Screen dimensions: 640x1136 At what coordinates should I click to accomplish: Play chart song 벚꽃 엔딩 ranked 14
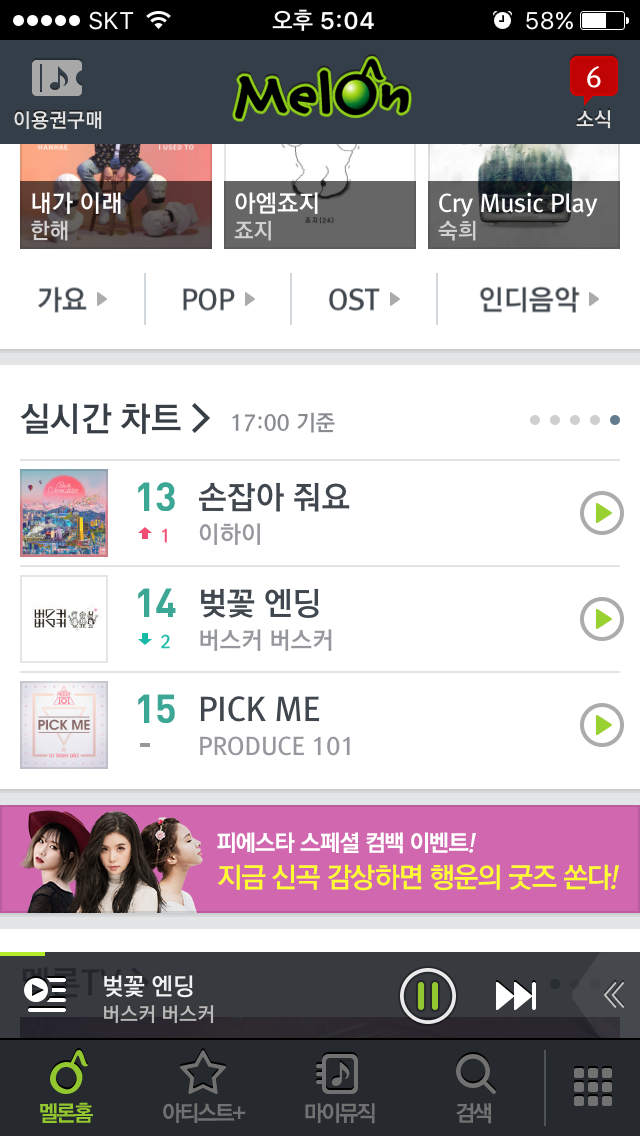tap(601, 619)
